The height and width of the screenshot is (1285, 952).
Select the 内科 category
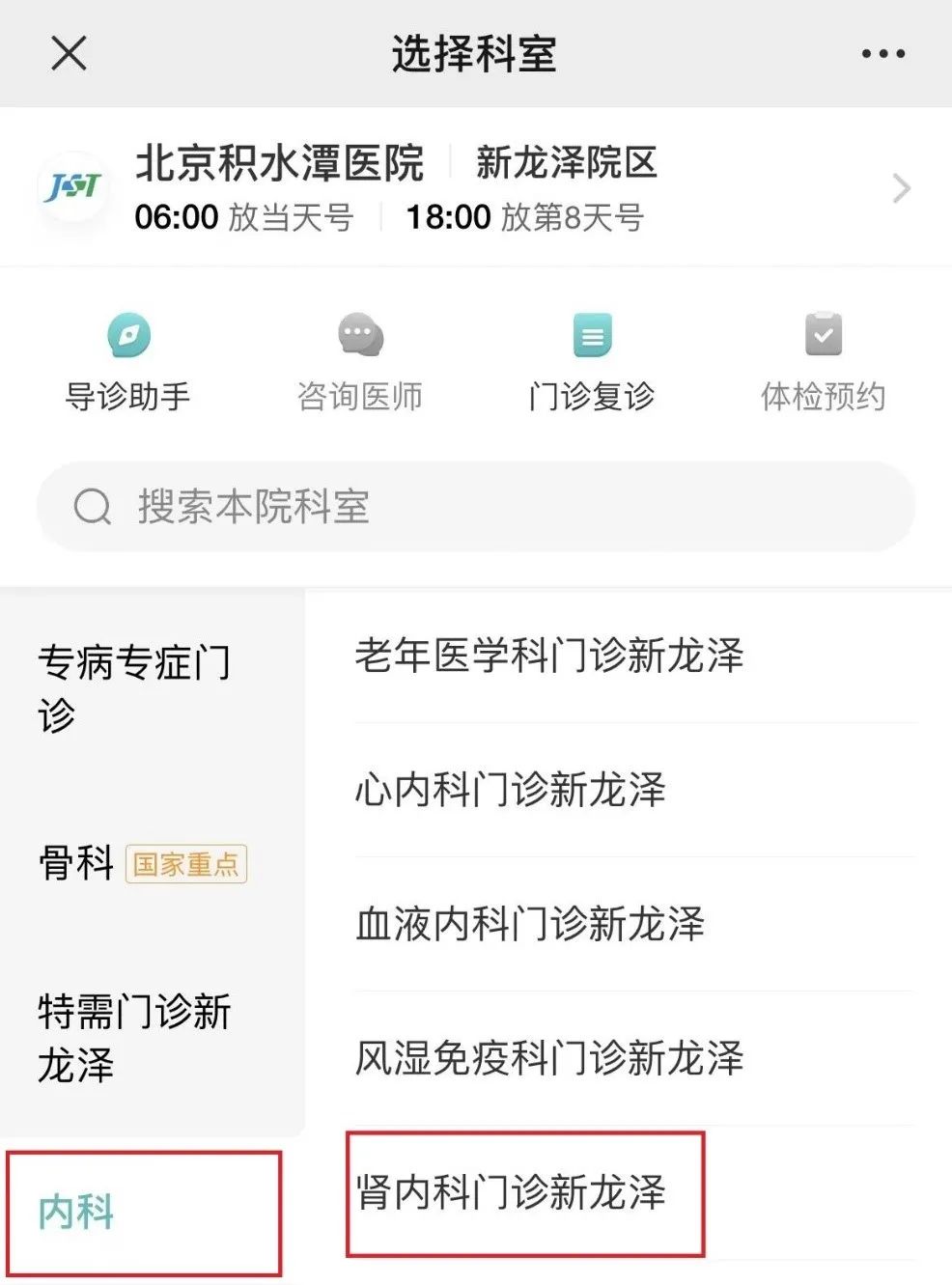pos(77,1212)
